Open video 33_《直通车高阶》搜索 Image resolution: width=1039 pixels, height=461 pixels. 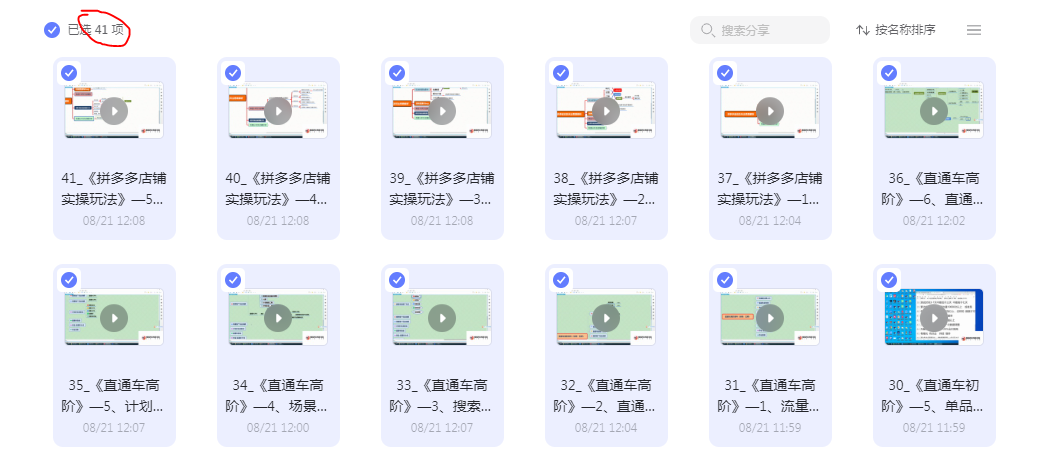click(442, 317)
